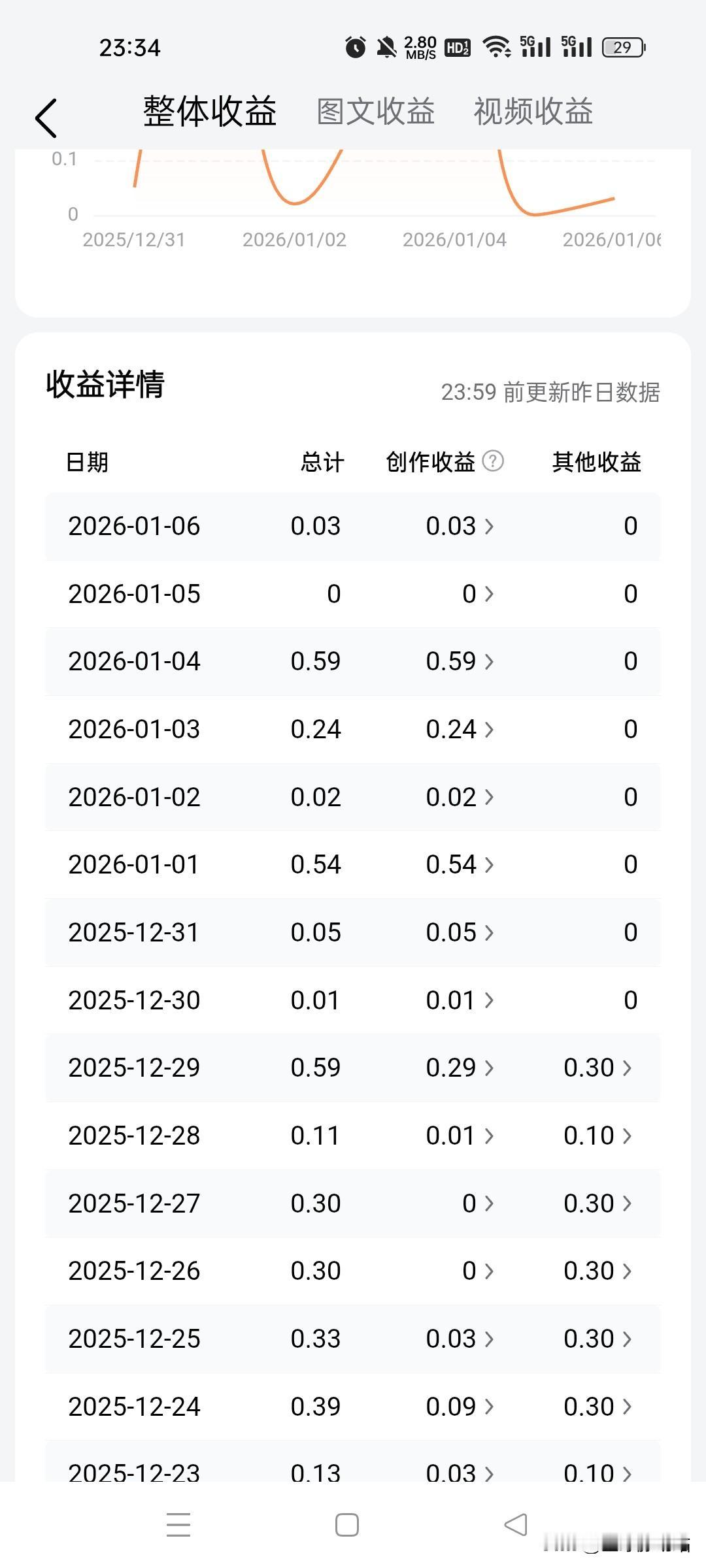Click the back arrow at top left
Screen dimensions: 706x1568
tap(46, 116)
